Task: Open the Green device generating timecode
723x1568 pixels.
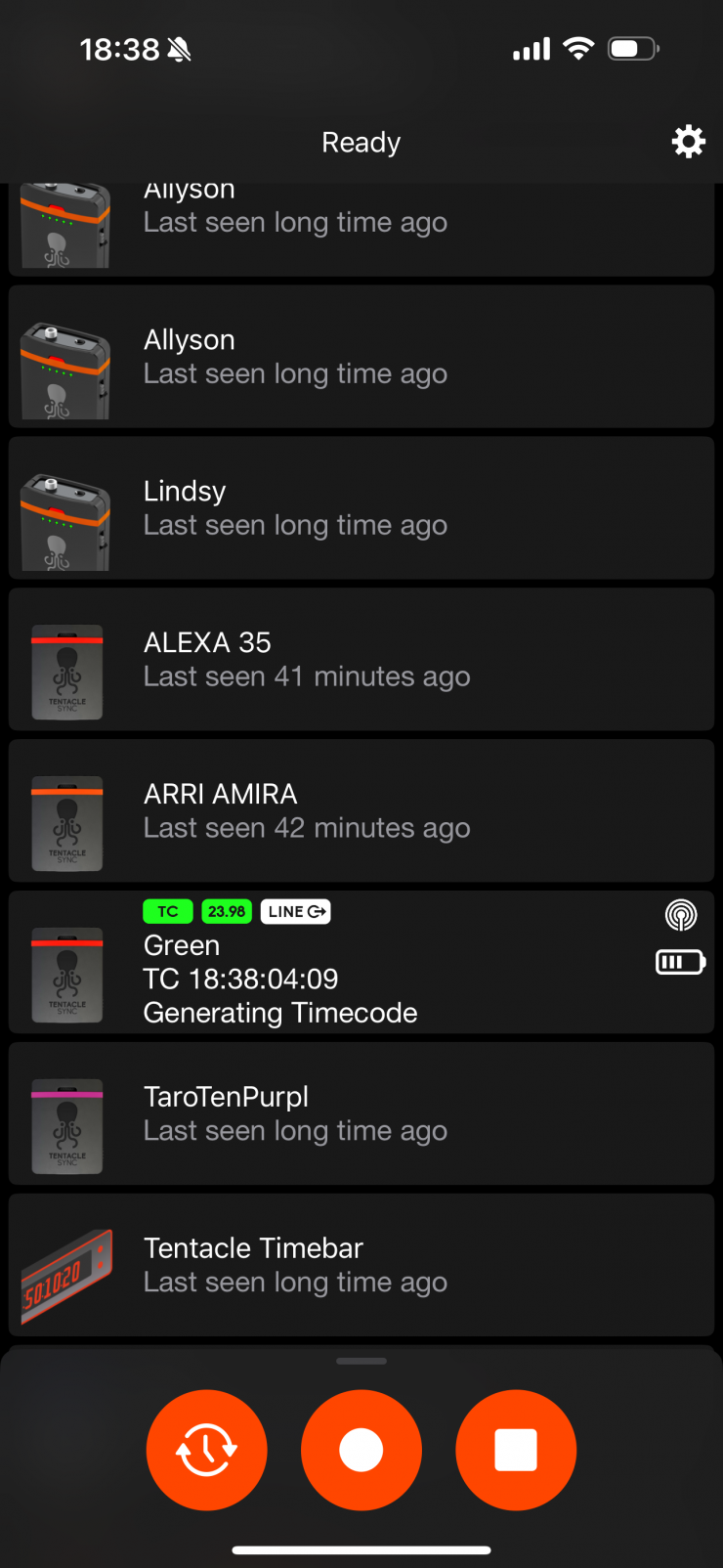Action: click(361, 963)
